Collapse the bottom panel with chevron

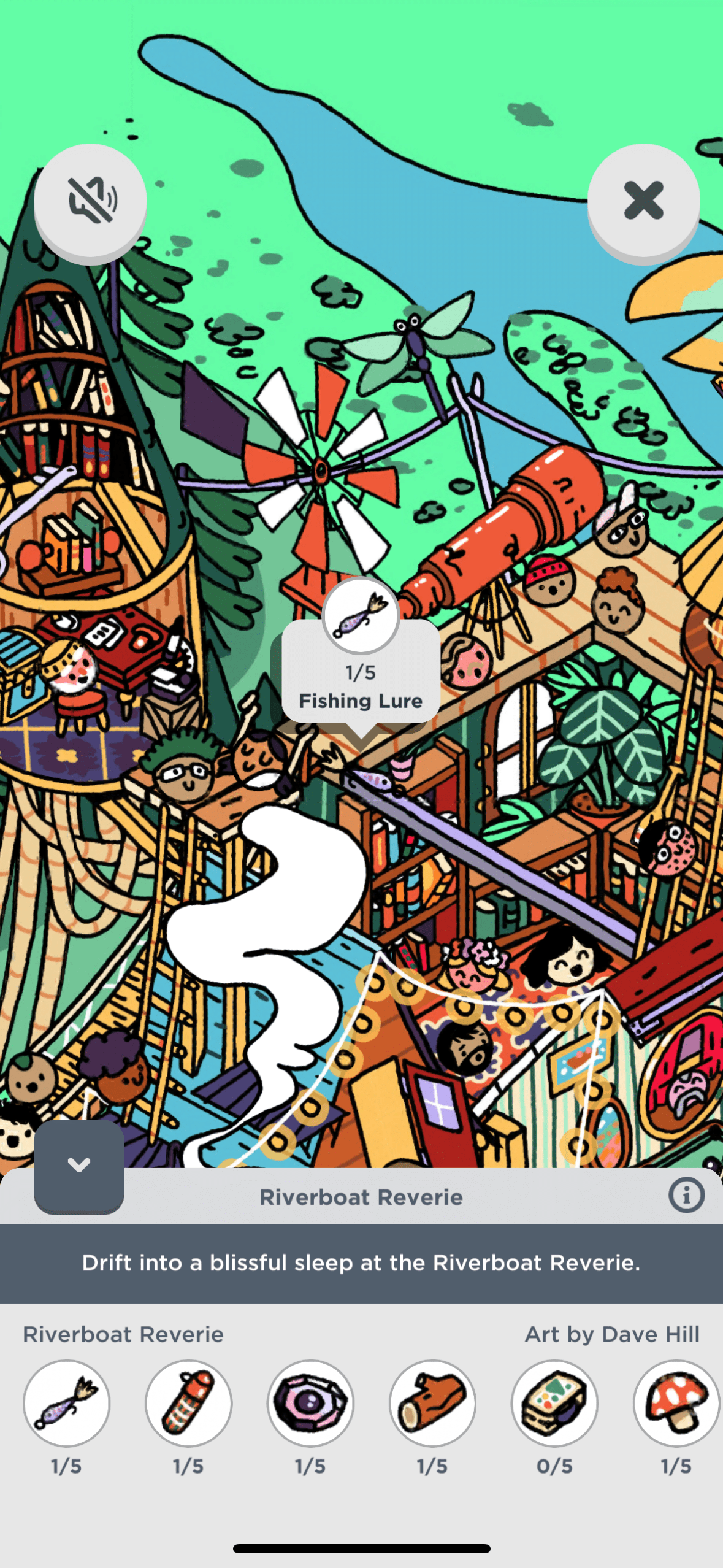tap(79, 1164)
